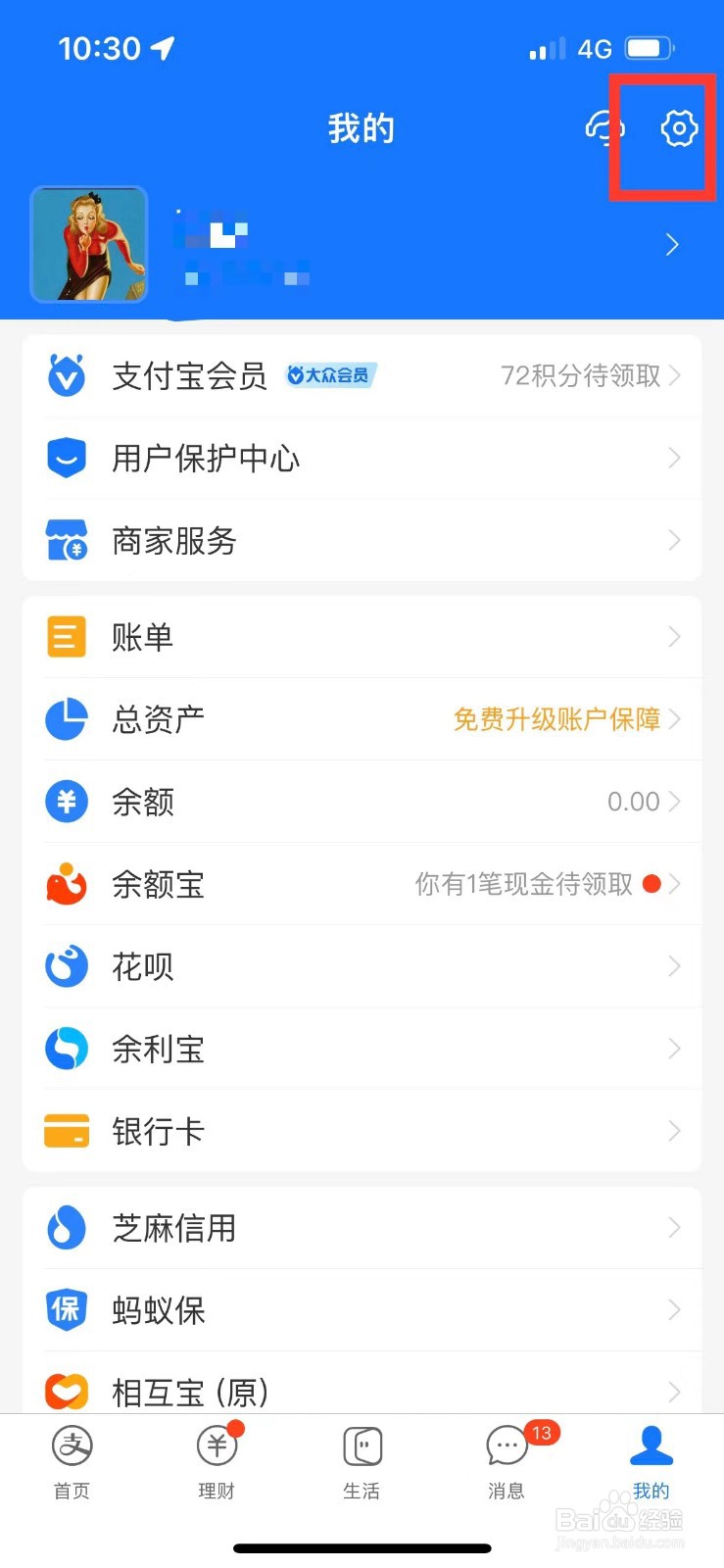The width and height of the screenshot is (724, 1568).
Task: View 银行卡 bank cards
Action: (362, 1131)
